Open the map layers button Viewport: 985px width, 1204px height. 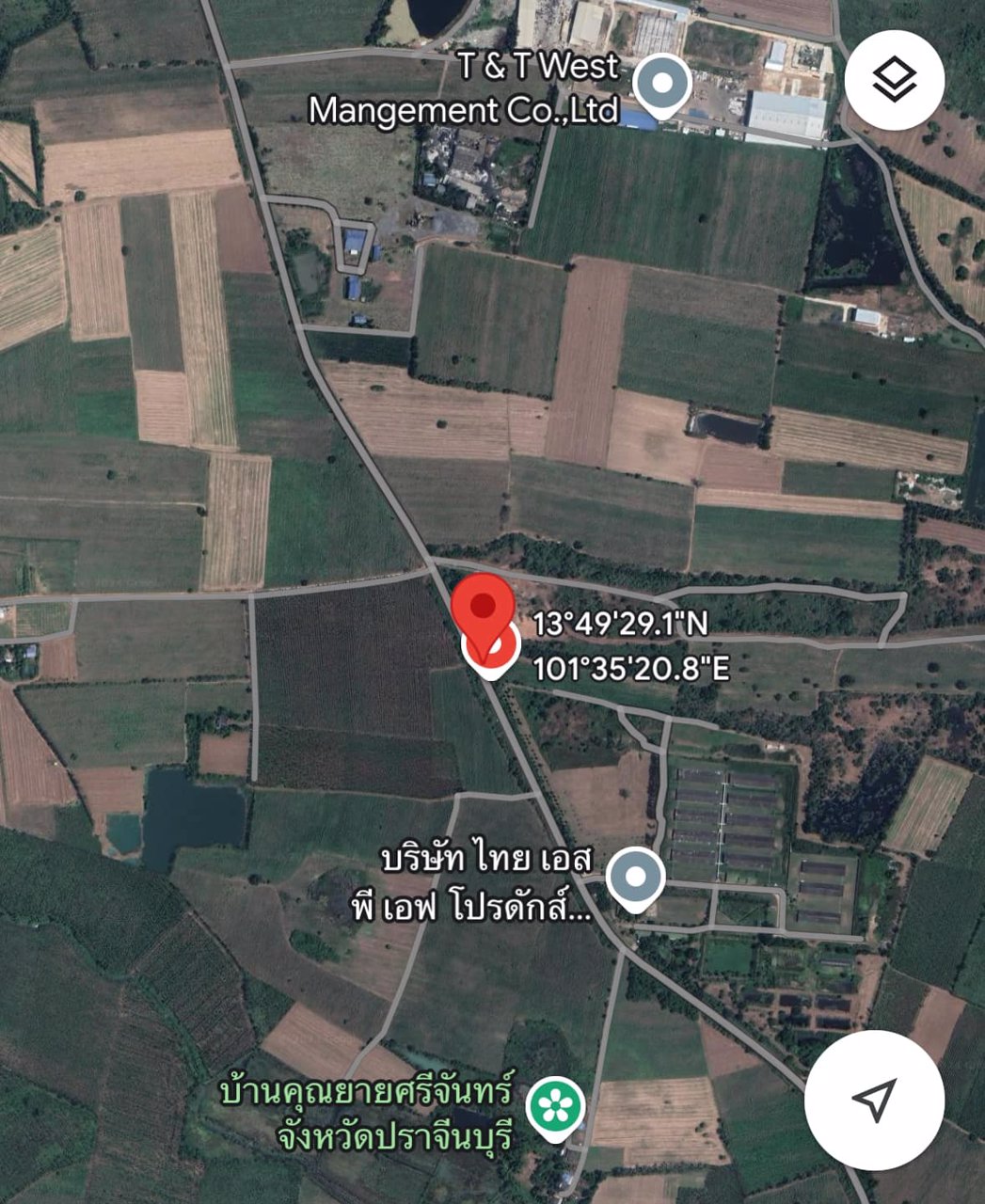click(893, 80)
